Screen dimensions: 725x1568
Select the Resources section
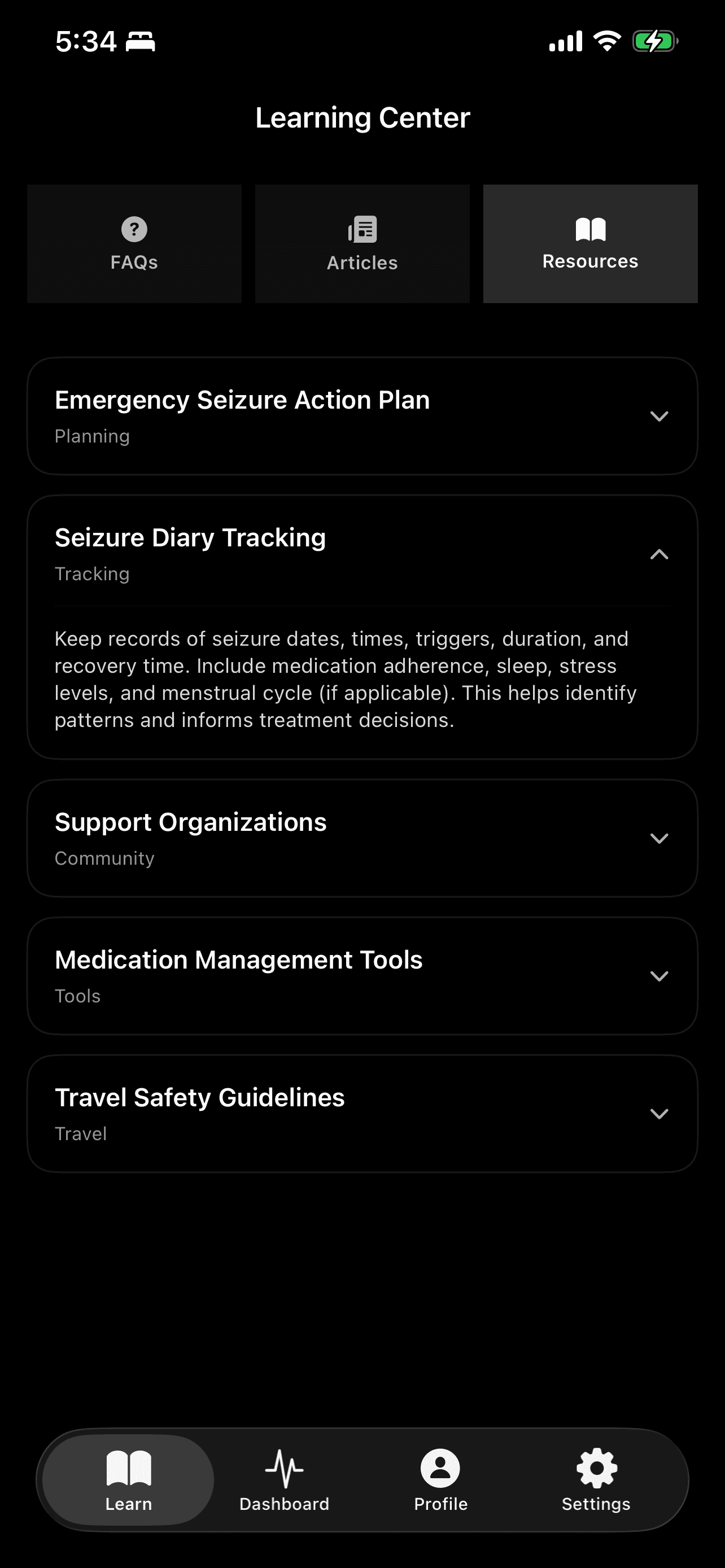coord(590,243)
